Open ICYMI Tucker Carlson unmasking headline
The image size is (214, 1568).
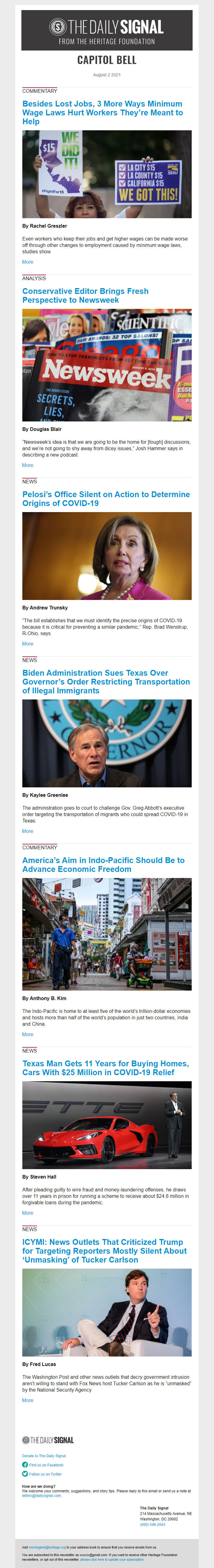pos(104,1251)
